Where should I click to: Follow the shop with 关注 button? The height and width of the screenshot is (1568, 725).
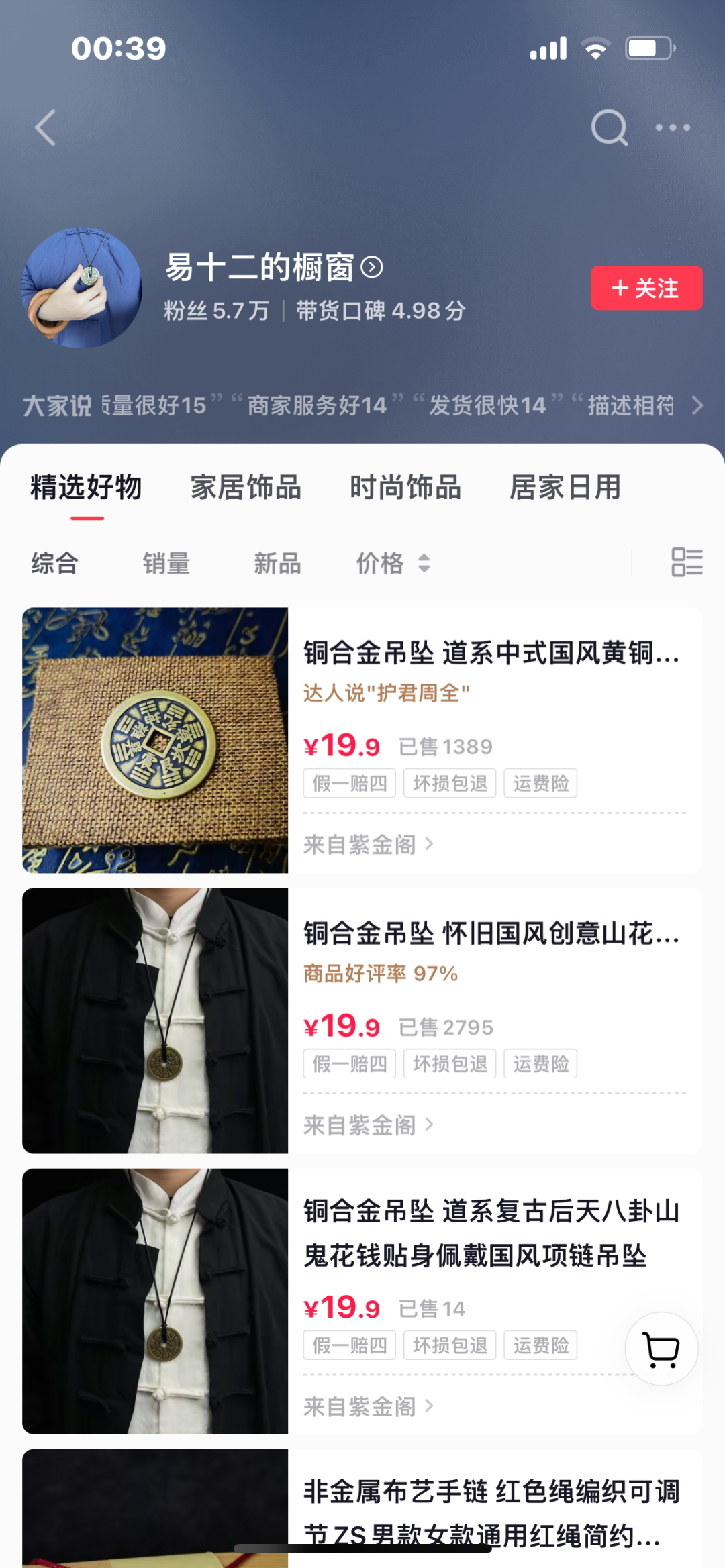pyautogui.click(x=646, y=289)
